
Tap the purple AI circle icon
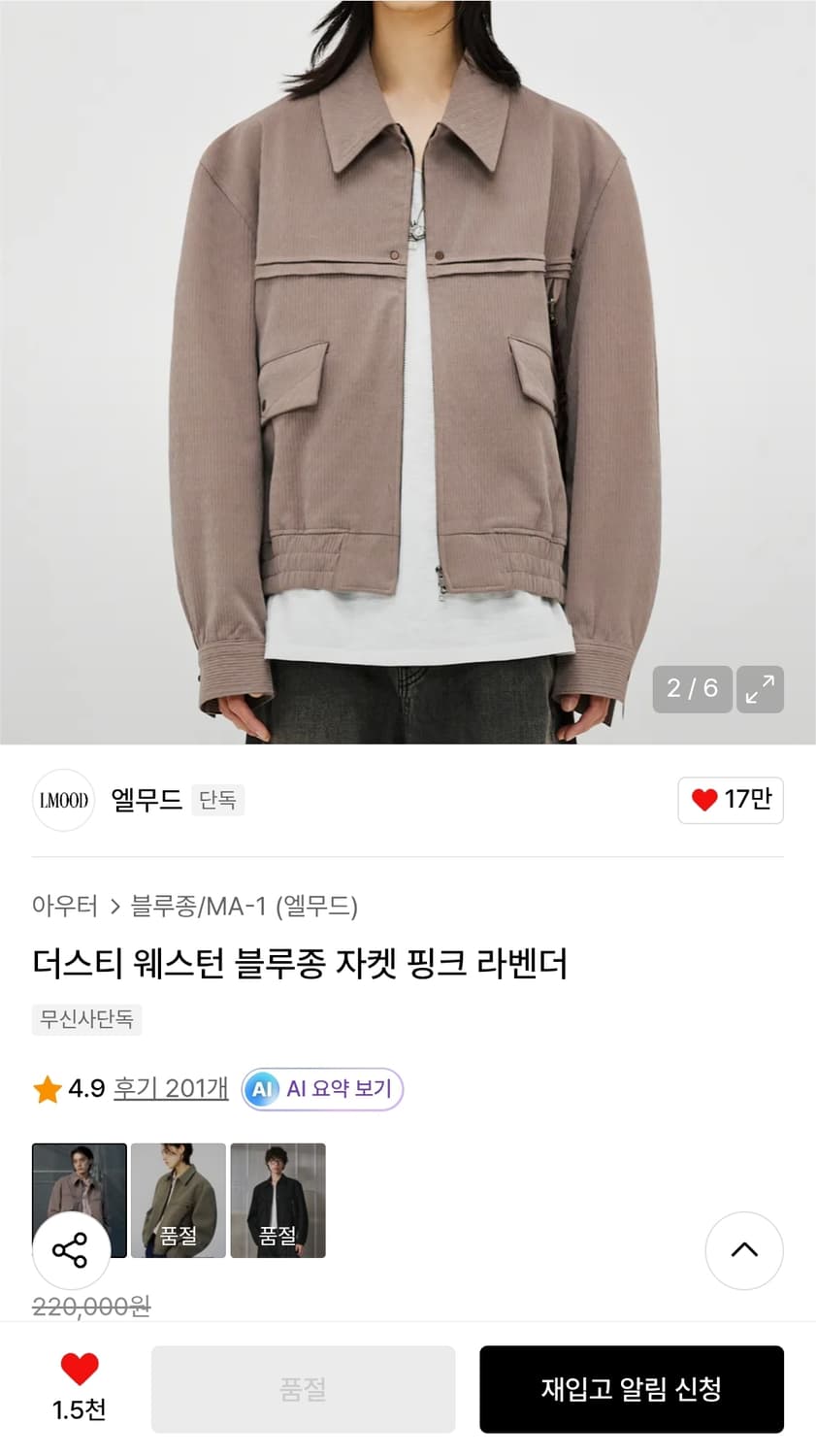[x=260, y=1089]
